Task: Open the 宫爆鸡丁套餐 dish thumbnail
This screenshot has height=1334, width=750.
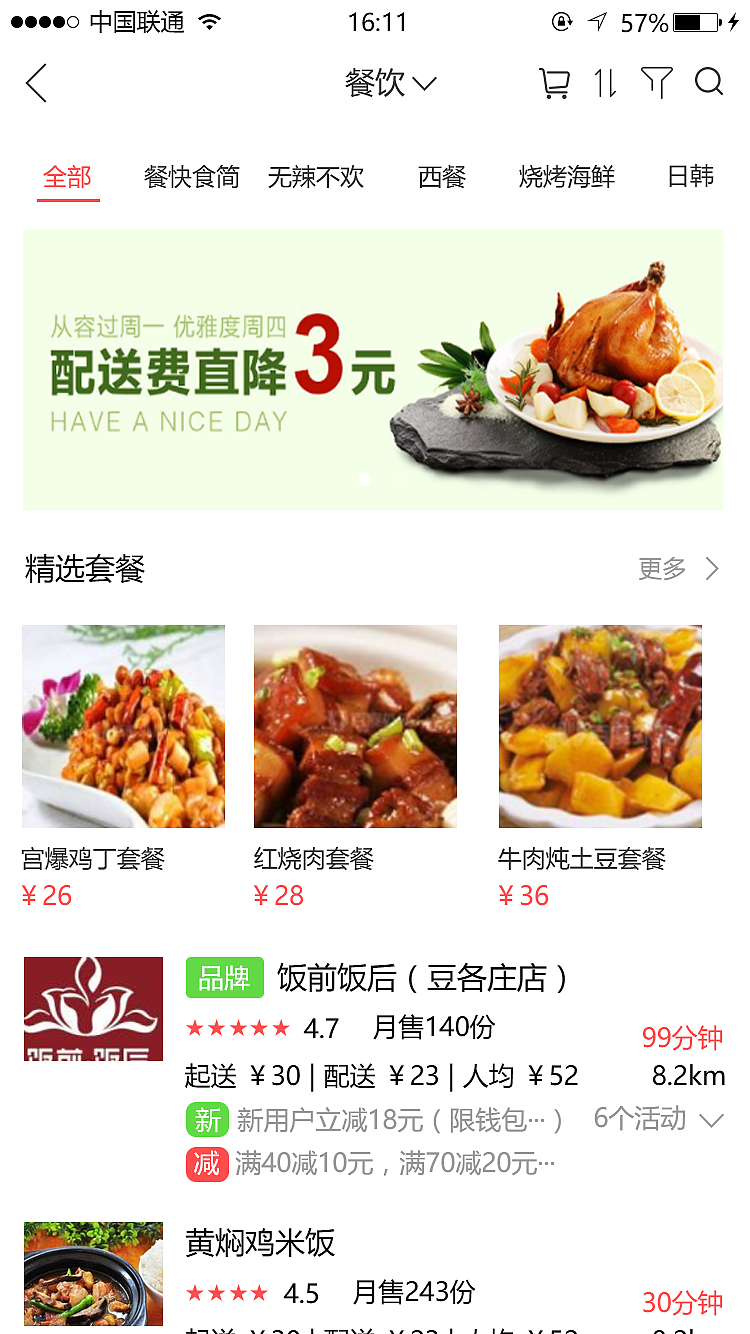Action: tap(123, 726)
